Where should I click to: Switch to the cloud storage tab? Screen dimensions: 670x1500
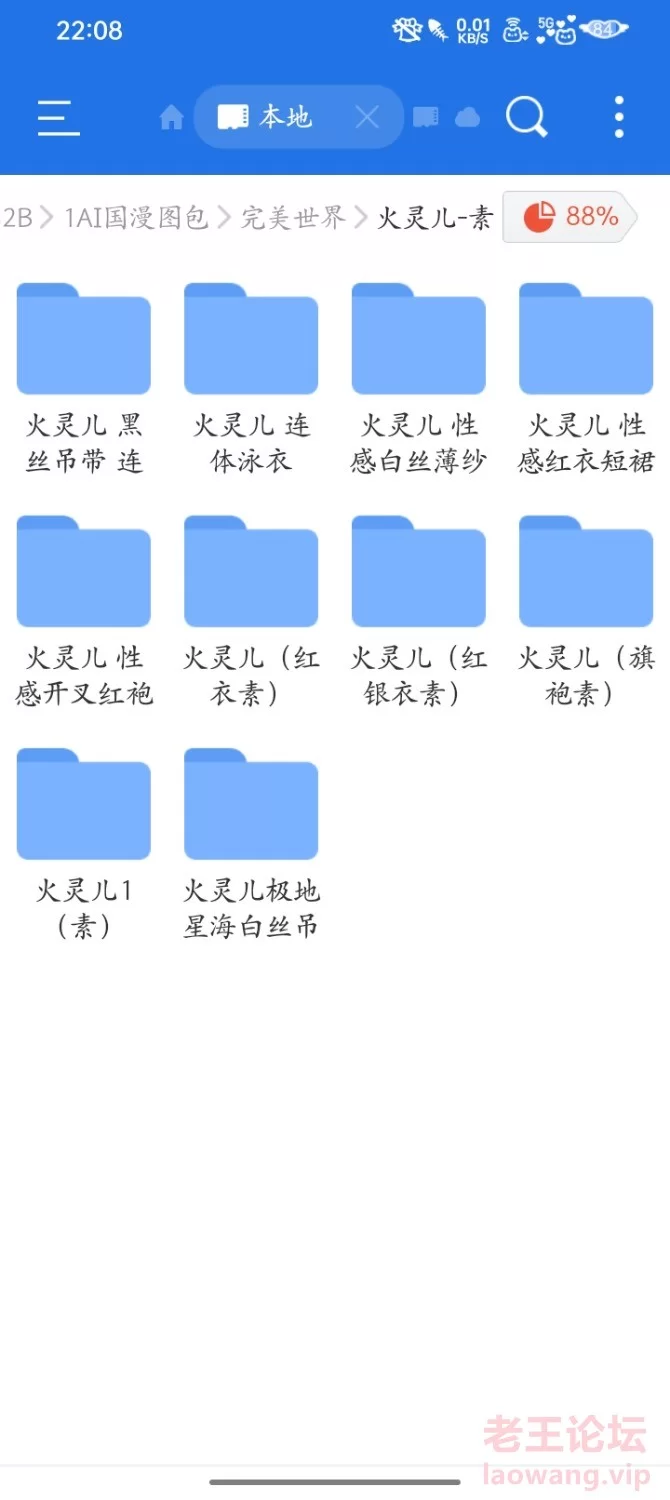click(467, 118)
